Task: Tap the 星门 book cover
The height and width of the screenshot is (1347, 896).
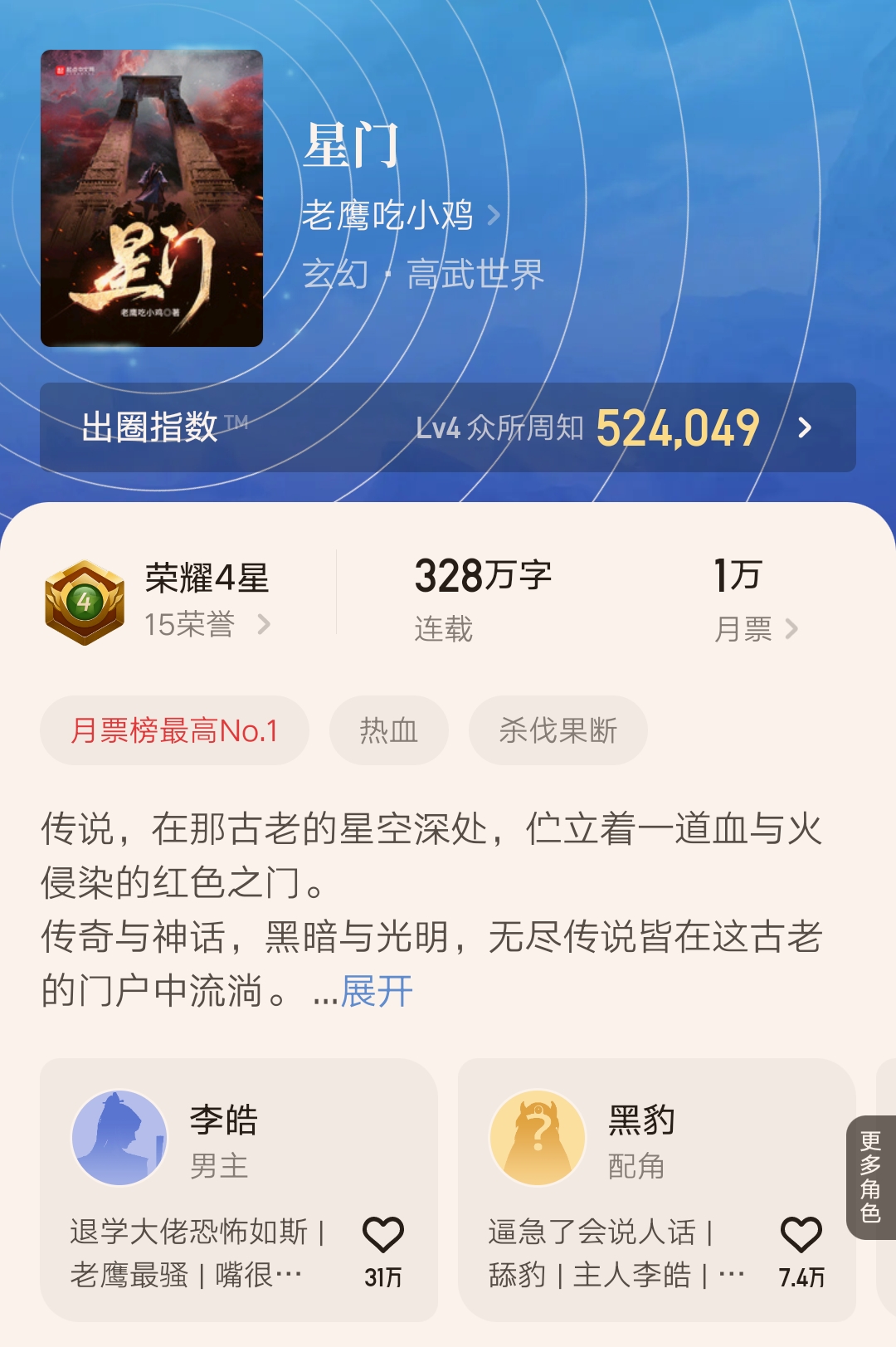Action: 152,198
